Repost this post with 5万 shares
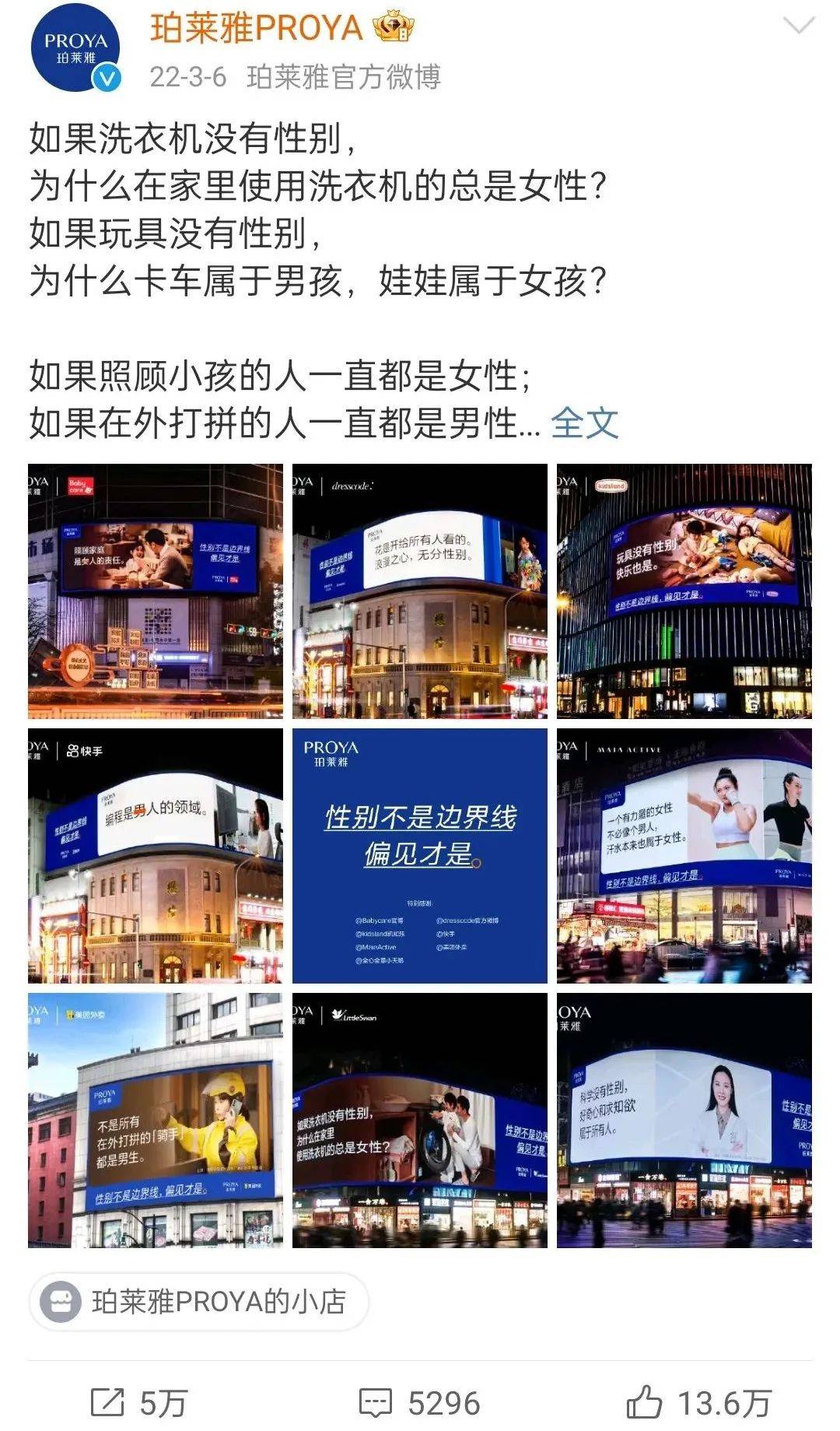 [x=138, y=1403]
